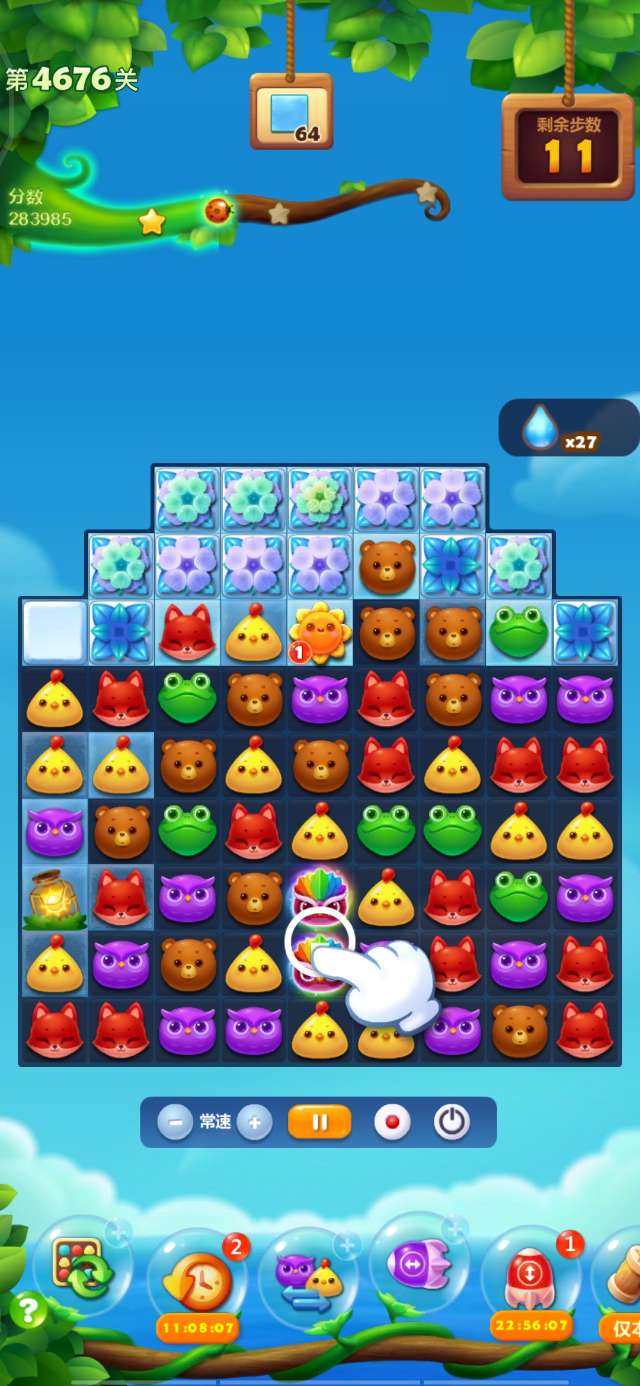
Task: Decrease game speed with the minus button
Action: [x=175, y=1122]
